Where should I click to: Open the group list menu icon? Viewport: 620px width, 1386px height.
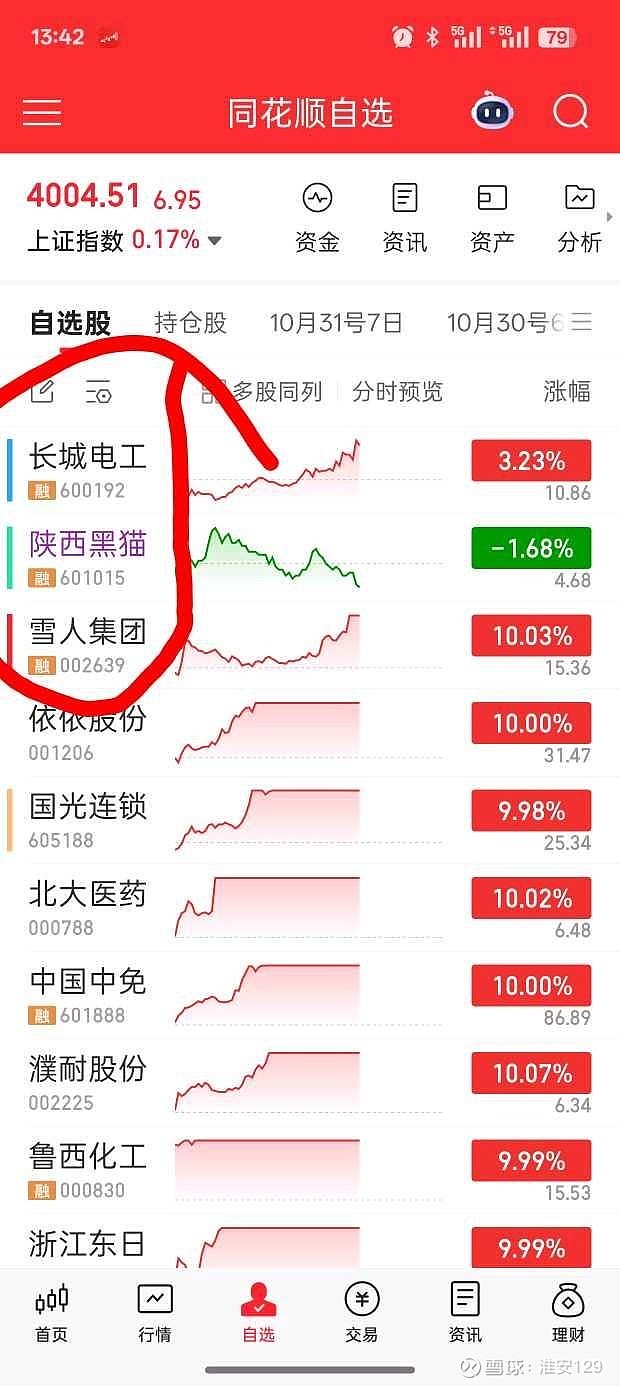point(582,323)
